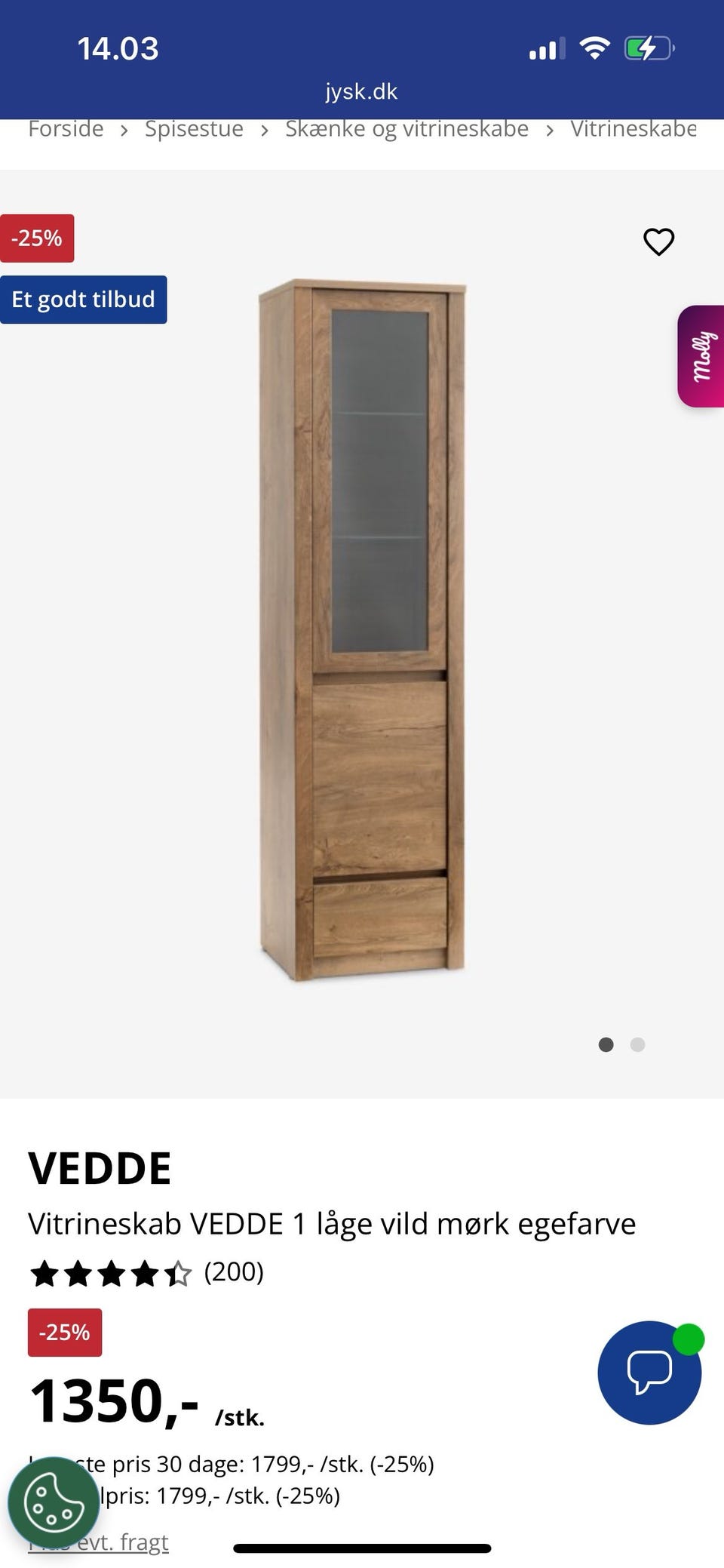View the product star ratings and reviews
The image size is (724, 1568).
(146, 1273)
